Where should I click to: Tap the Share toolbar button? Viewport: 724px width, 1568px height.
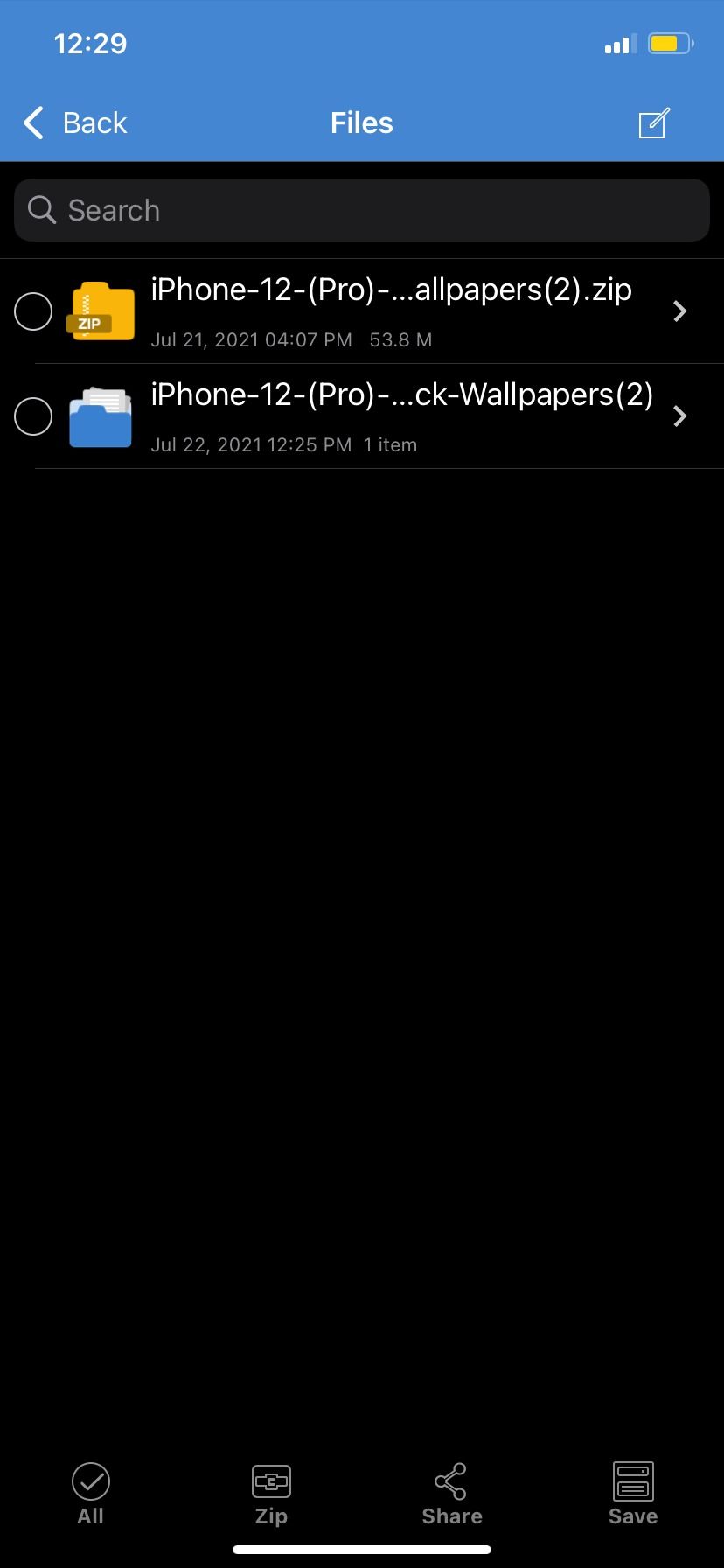451,1494
